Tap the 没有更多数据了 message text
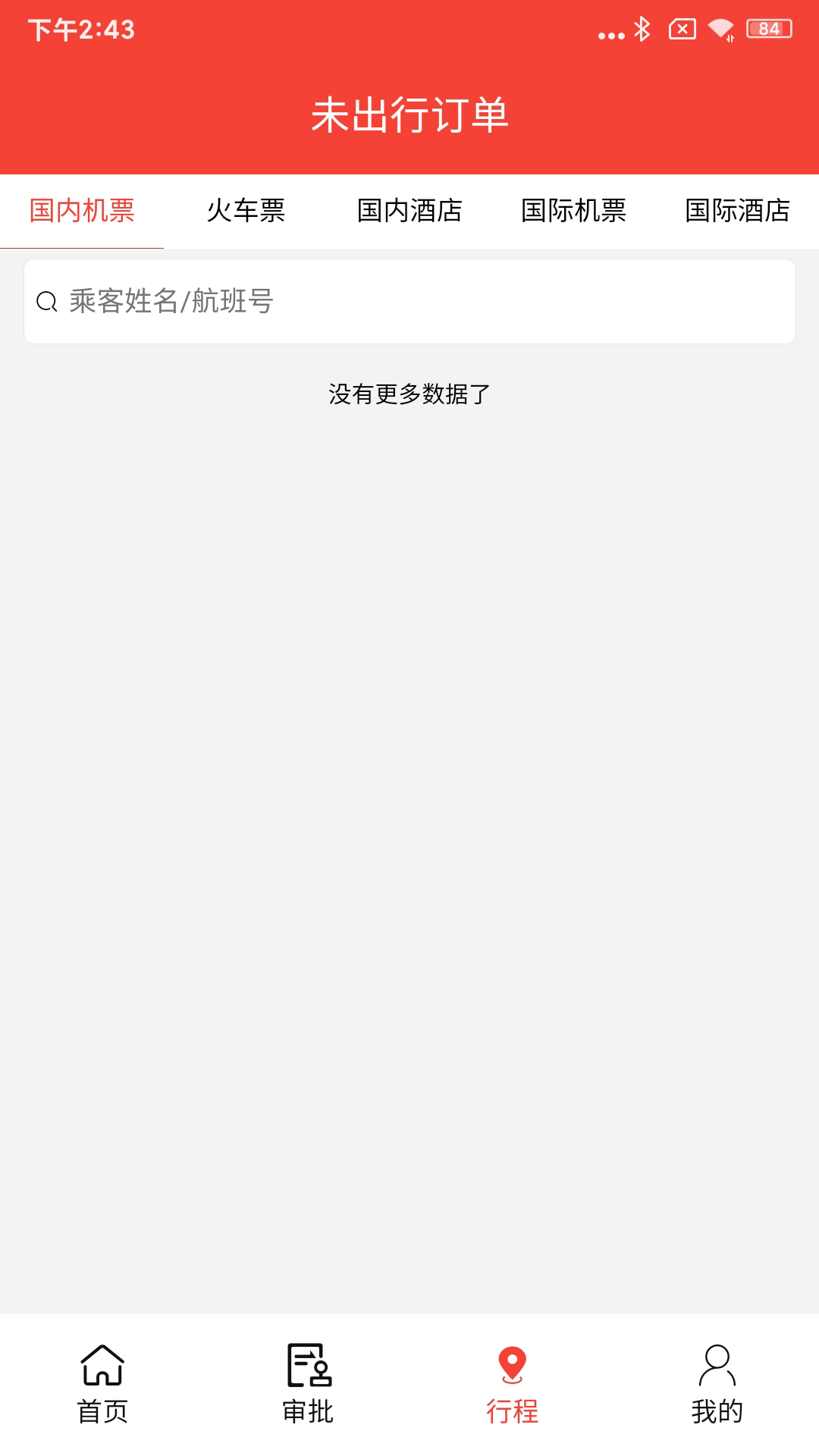Image resolution: width=819 pixels, height=1456 pixels. pyautogui.click(x=409, y=395)
